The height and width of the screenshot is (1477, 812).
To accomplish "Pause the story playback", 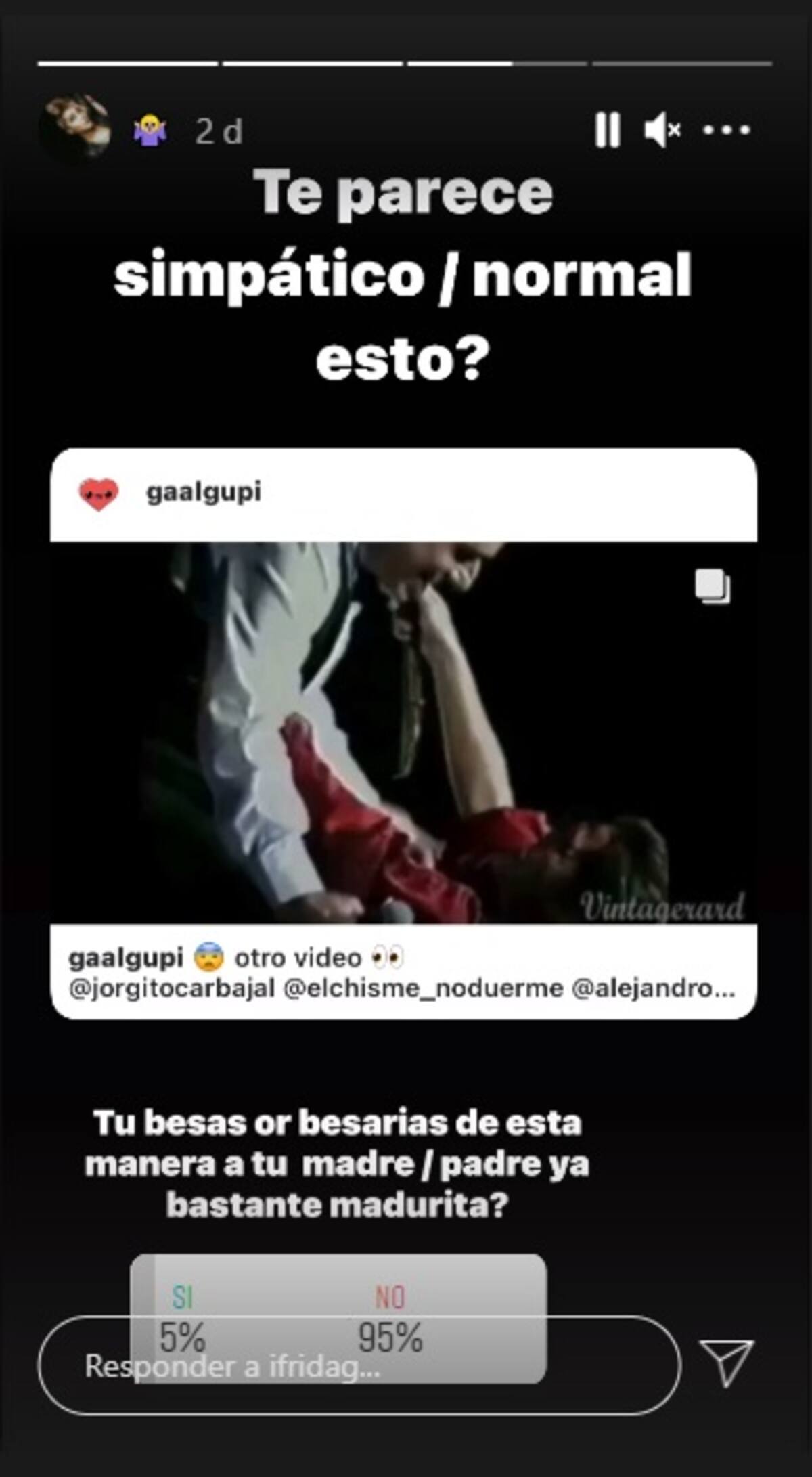I will click(x=607, y=129).
